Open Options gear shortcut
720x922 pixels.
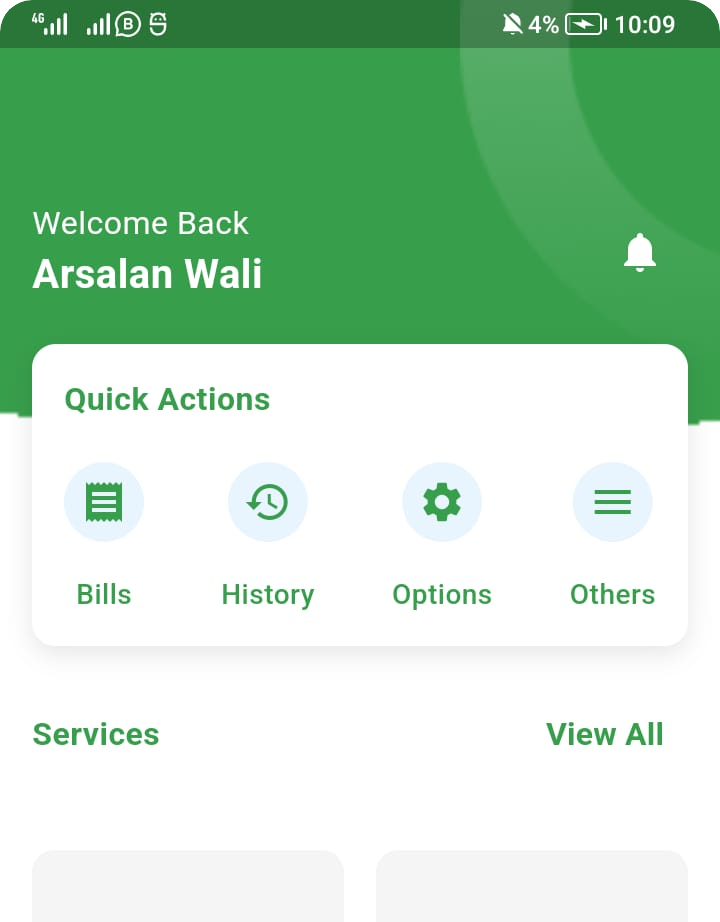[442, 502]
